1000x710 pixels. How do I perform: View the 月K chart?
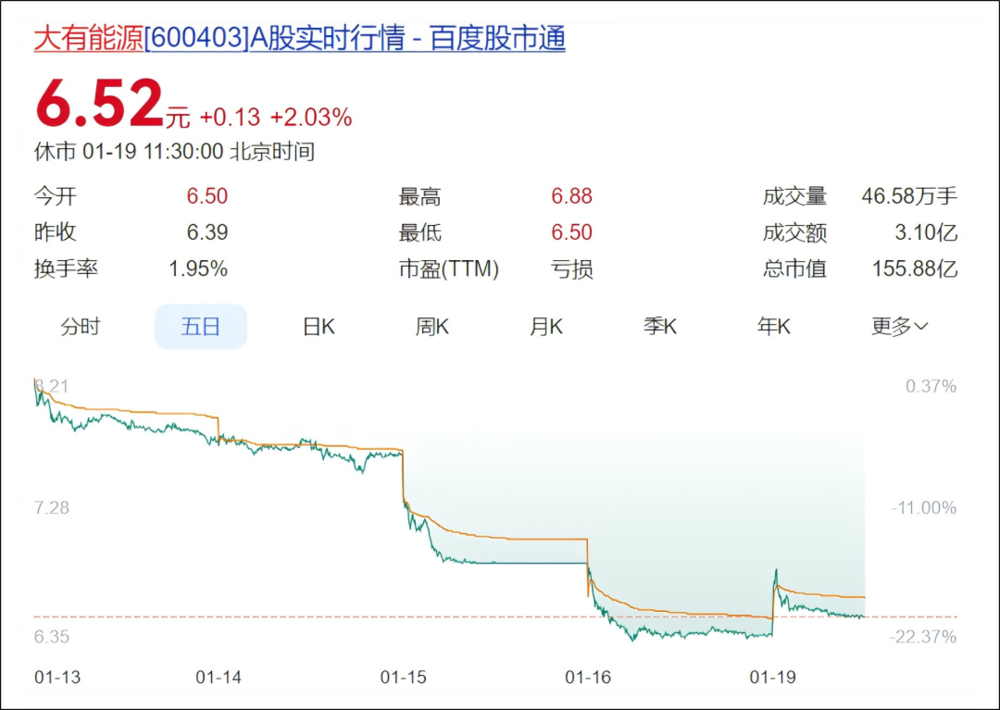pos(546,327)
